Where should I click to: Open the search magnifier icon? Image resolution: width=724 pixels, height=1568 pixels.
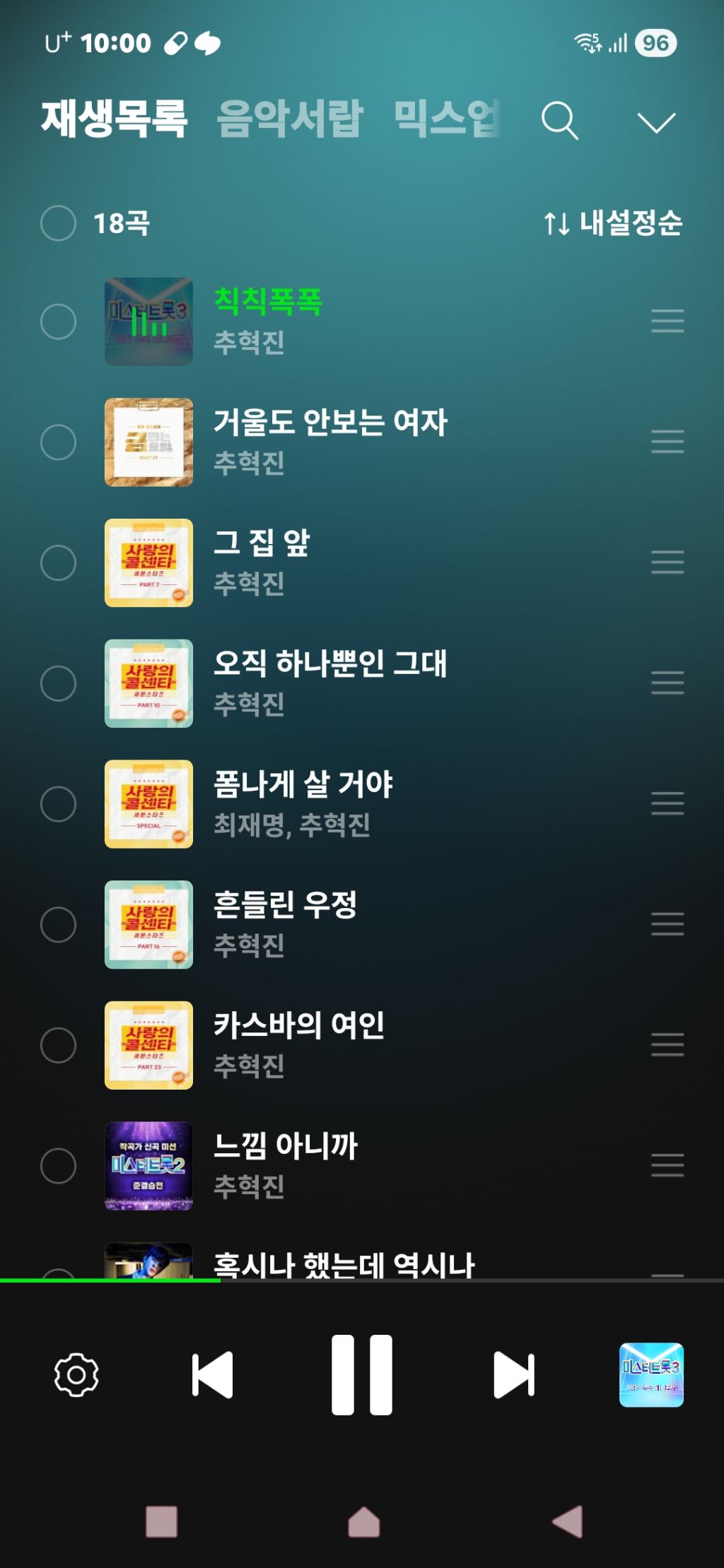tap(559, 120)
